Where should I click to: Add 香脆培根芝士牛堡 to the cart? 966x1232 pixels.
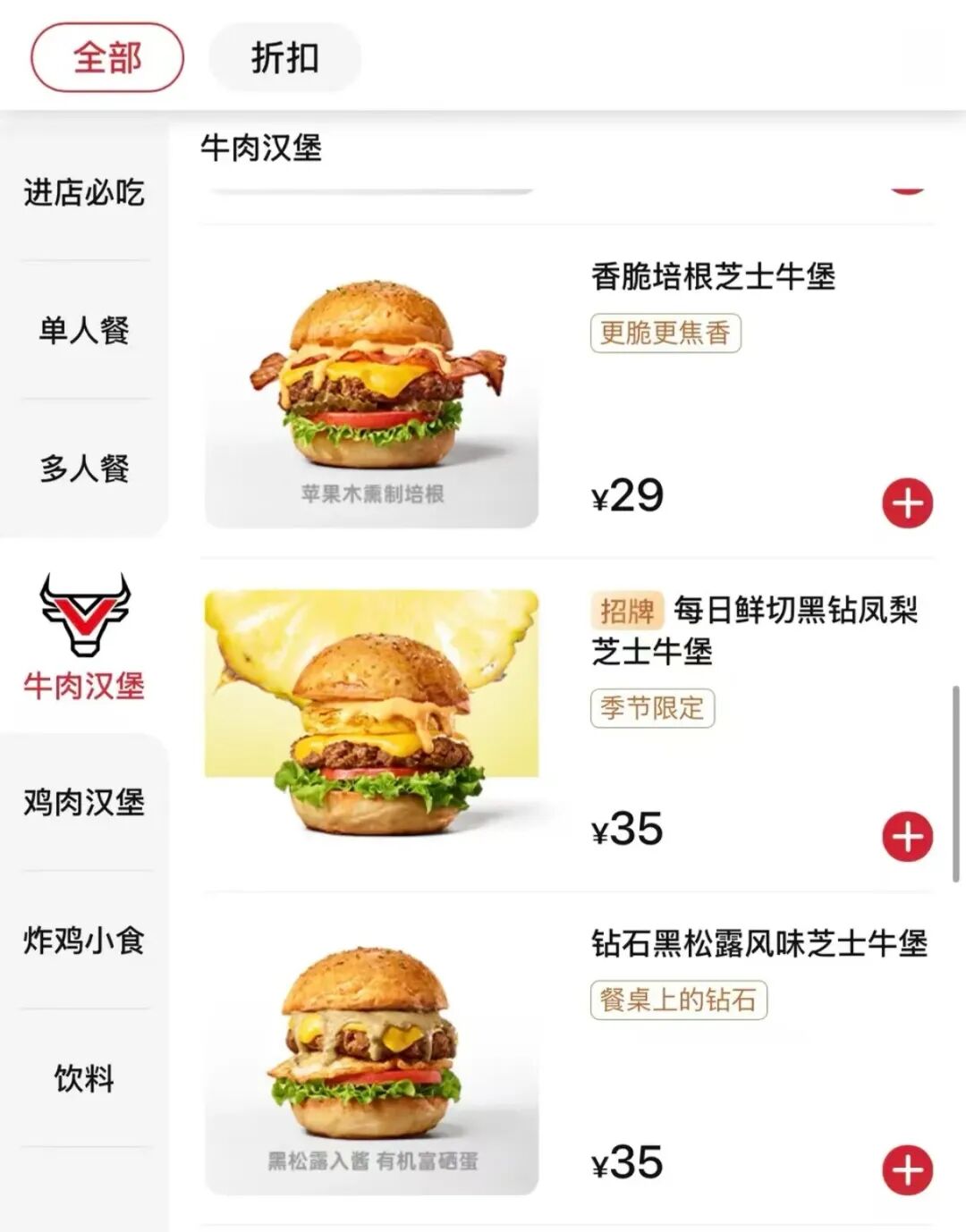tap(907, 503)
